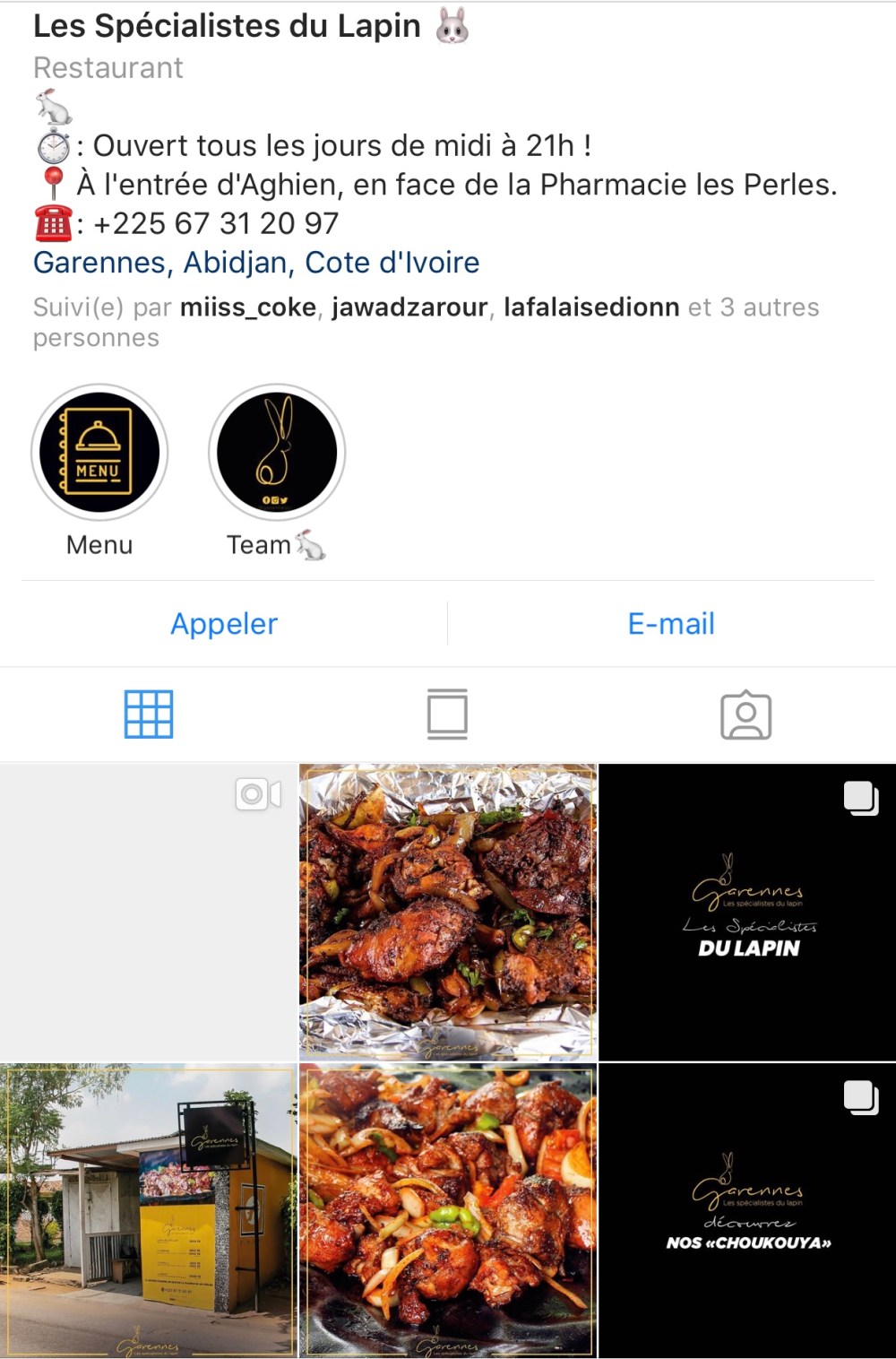896x1359 pixels.
Task: Show the tagged photos tab
Action: click(745, 714)
